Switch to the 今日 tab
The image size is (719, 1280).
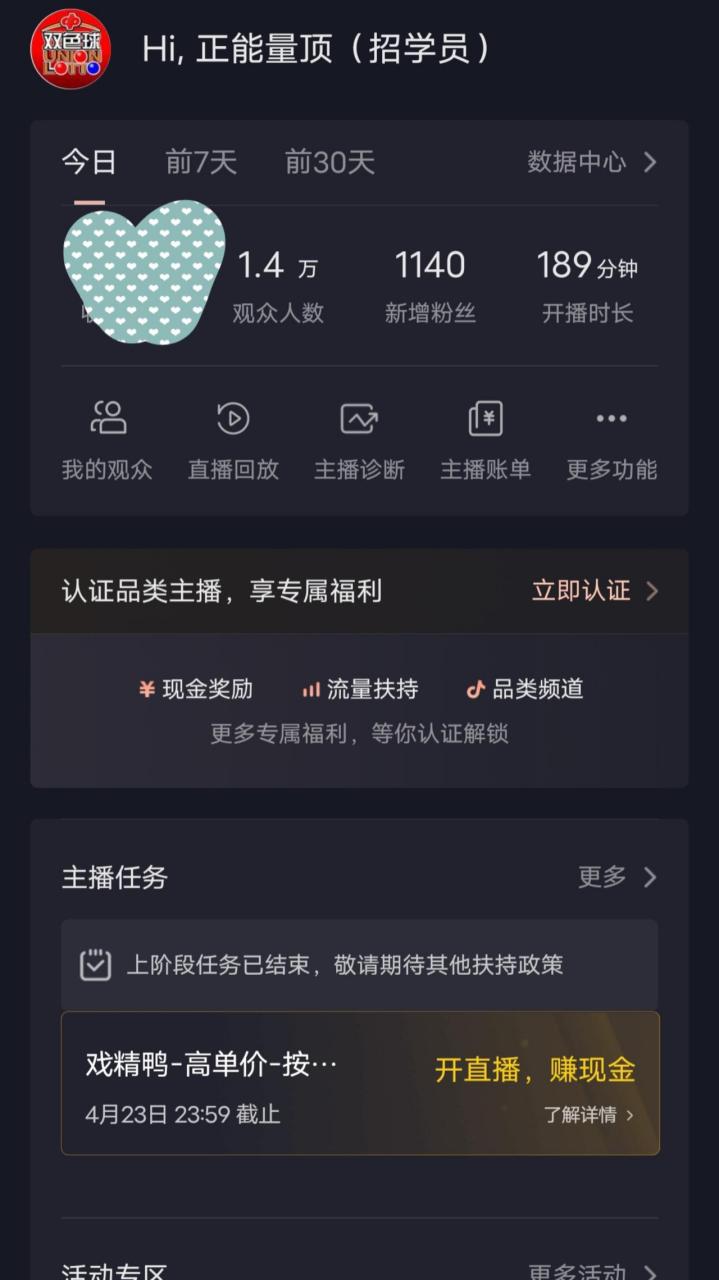pyautogui.click(x=89, y=162)
